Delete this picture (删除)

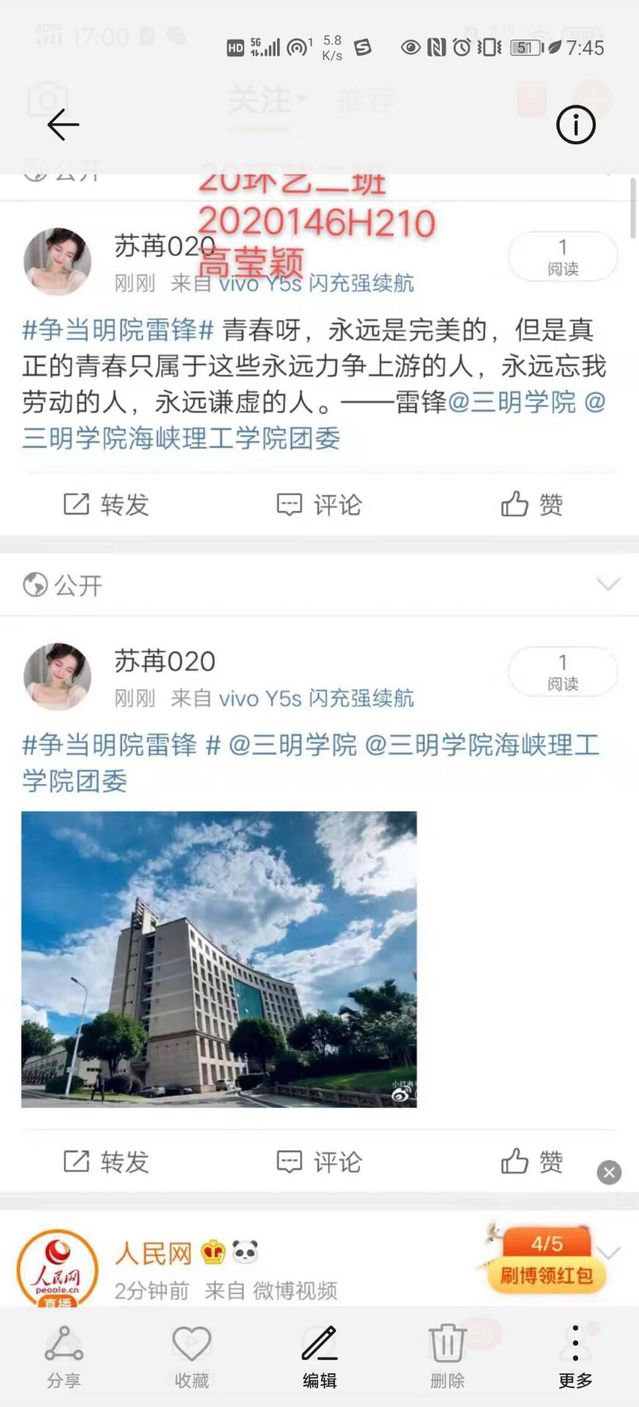coord(447,1356)
